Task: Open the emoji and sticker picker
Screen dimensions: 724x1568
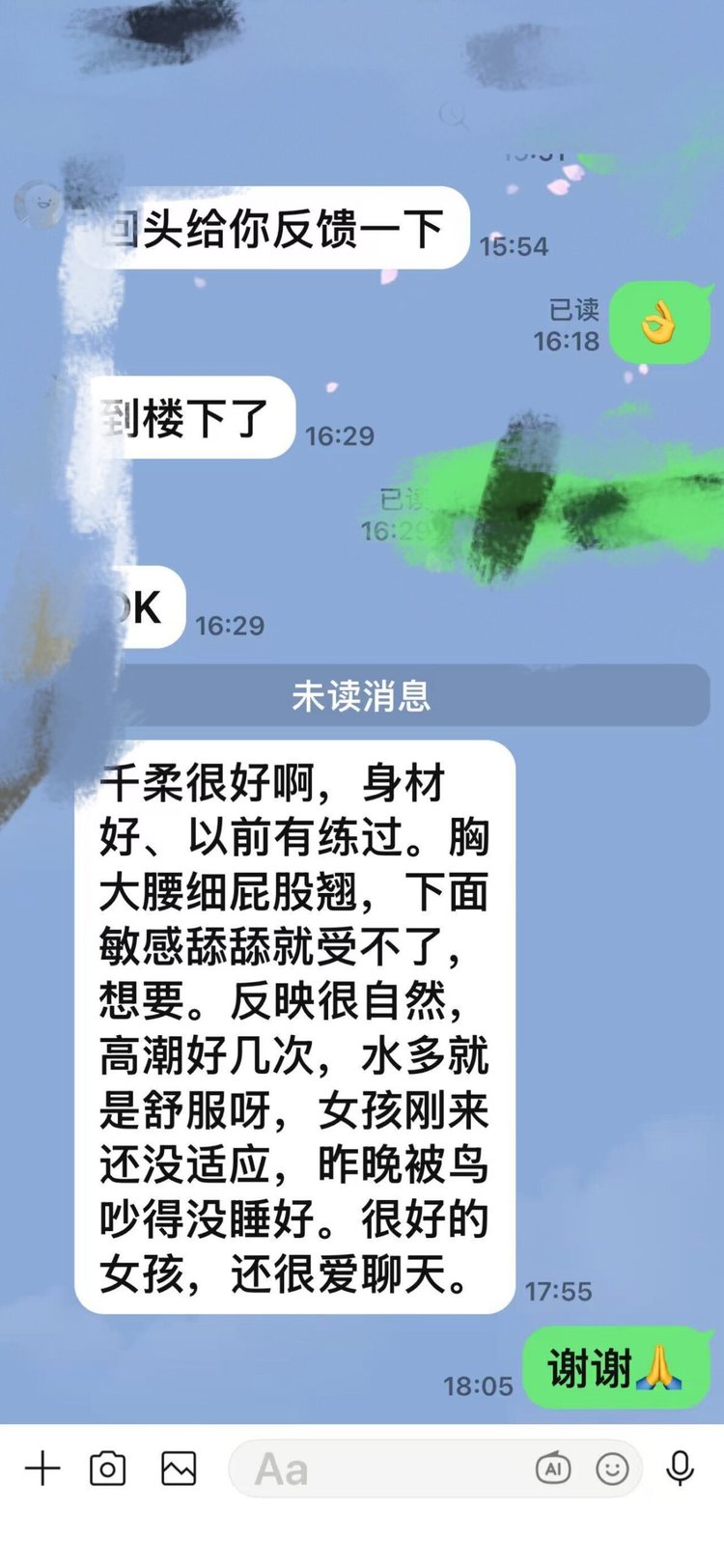Action: coord(612,1470)
